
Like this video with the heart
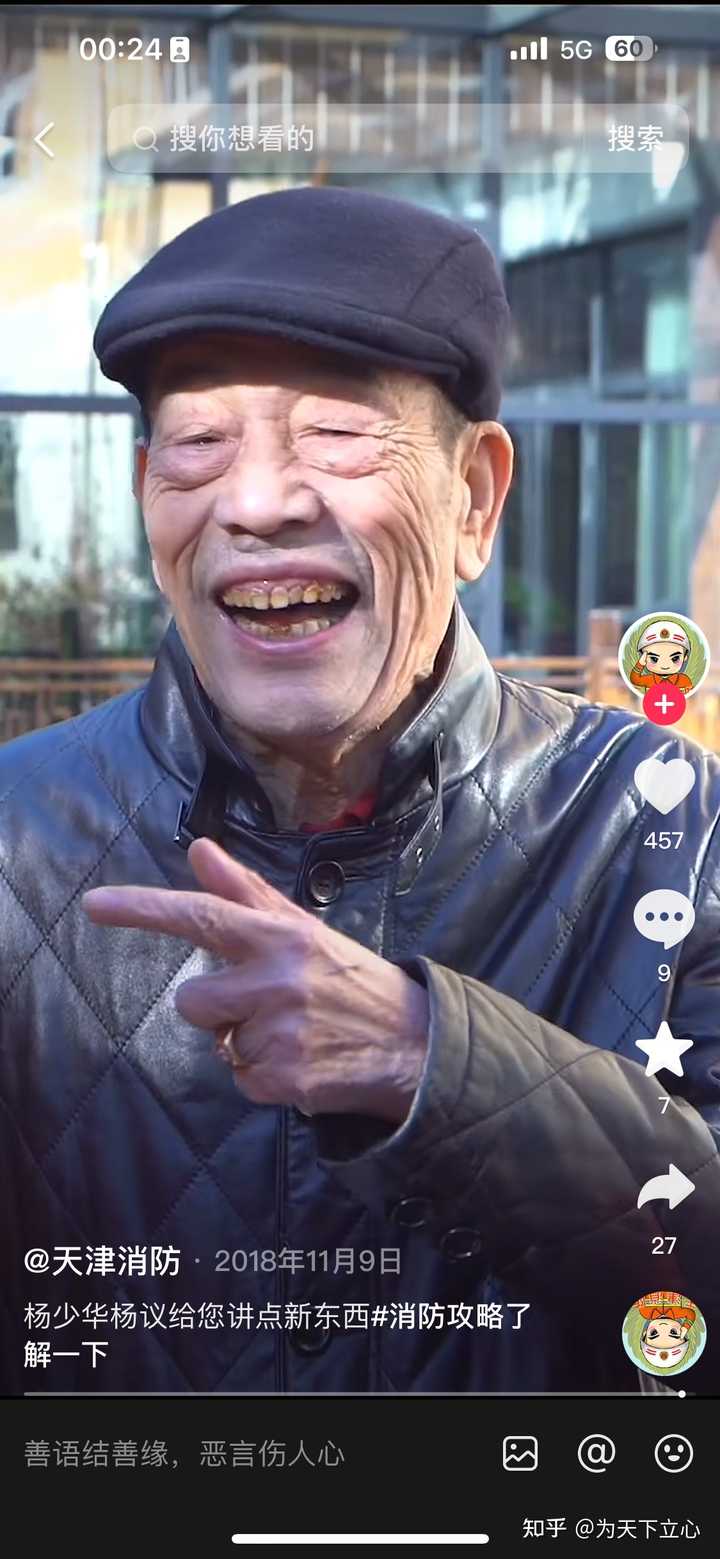click(664, 786)
